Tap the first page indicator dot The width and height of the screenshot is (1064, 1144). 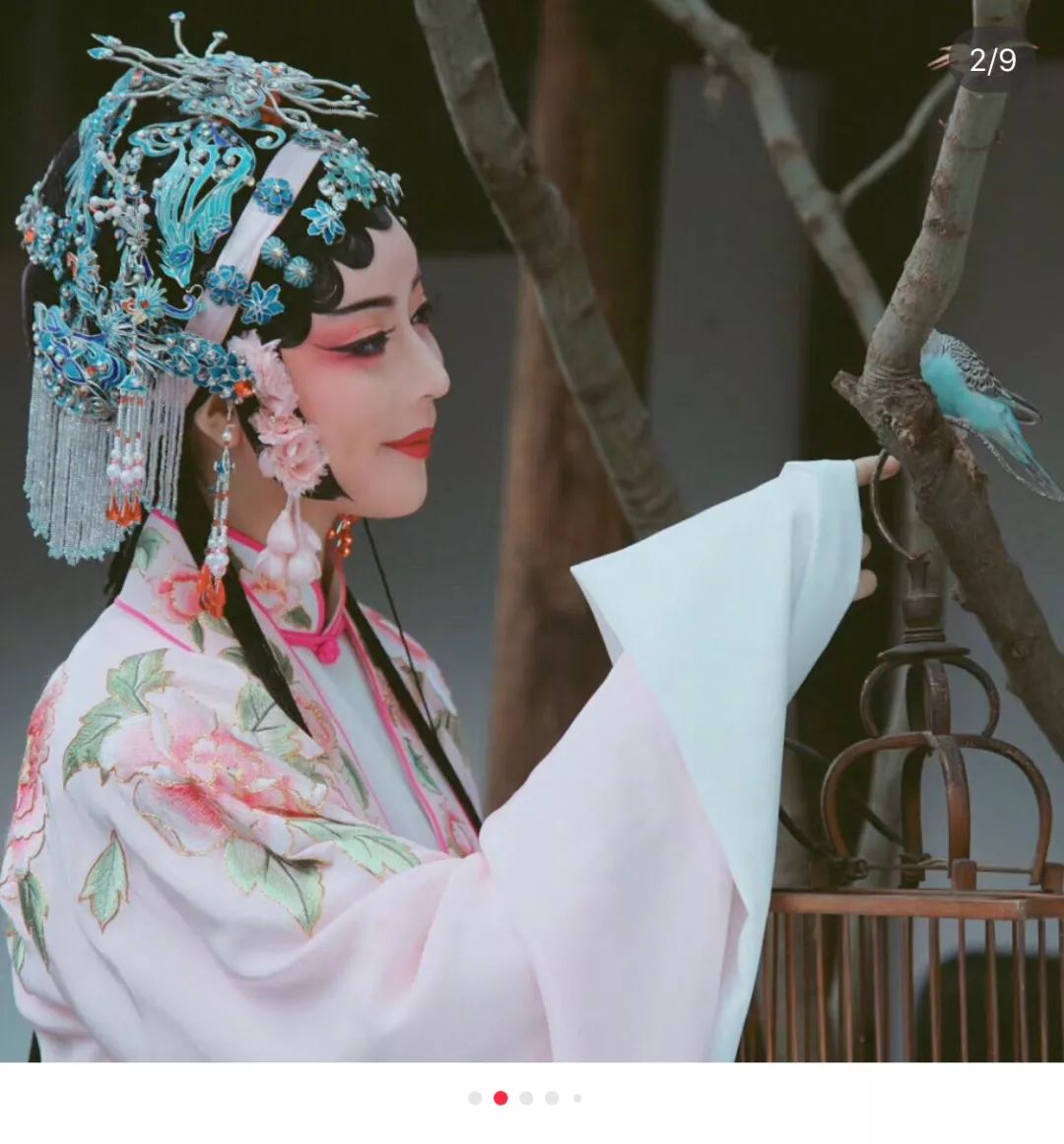475,1098
